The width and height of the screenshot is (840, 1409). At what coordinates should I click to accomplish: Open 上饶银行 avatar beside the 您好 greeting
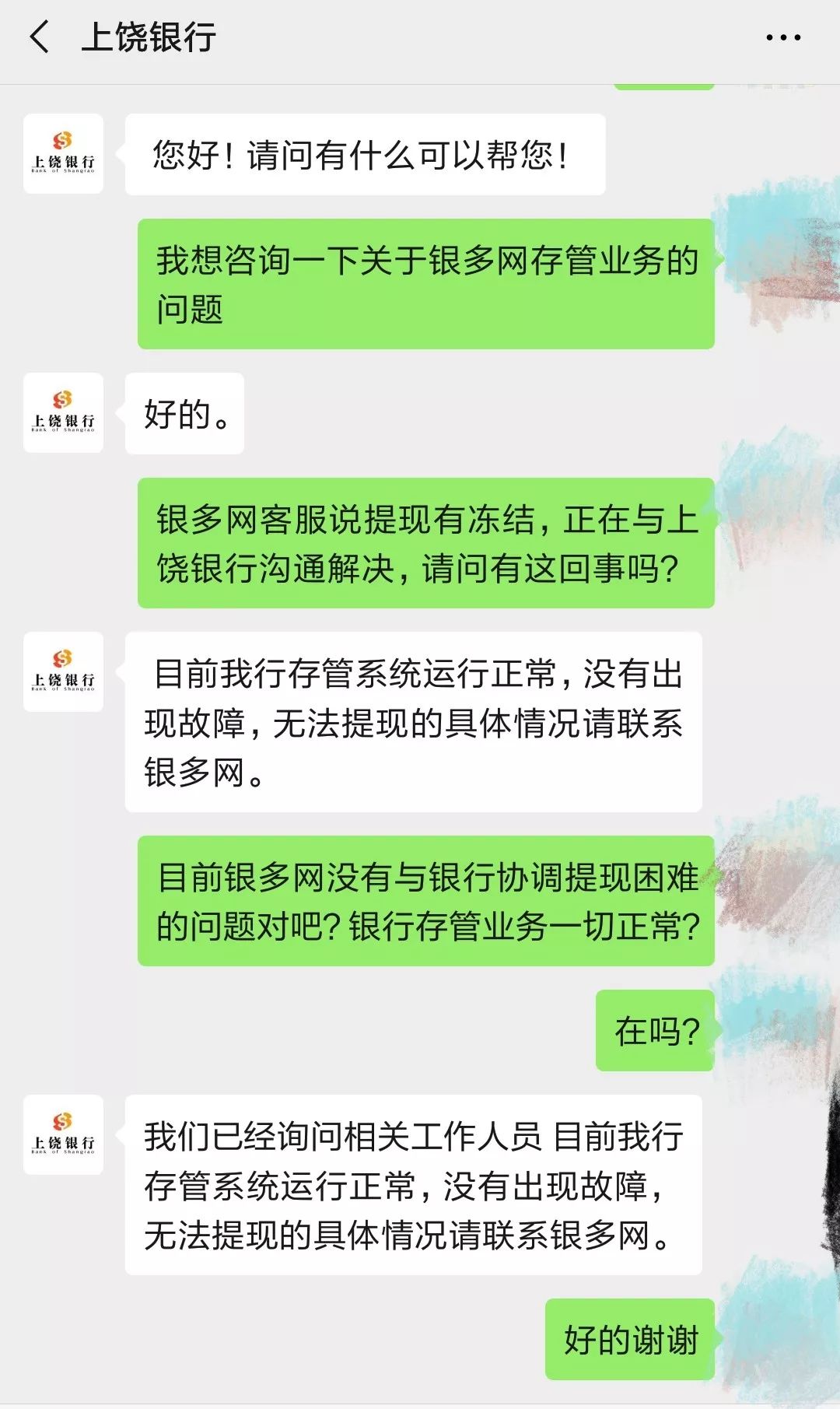point(63,154)
